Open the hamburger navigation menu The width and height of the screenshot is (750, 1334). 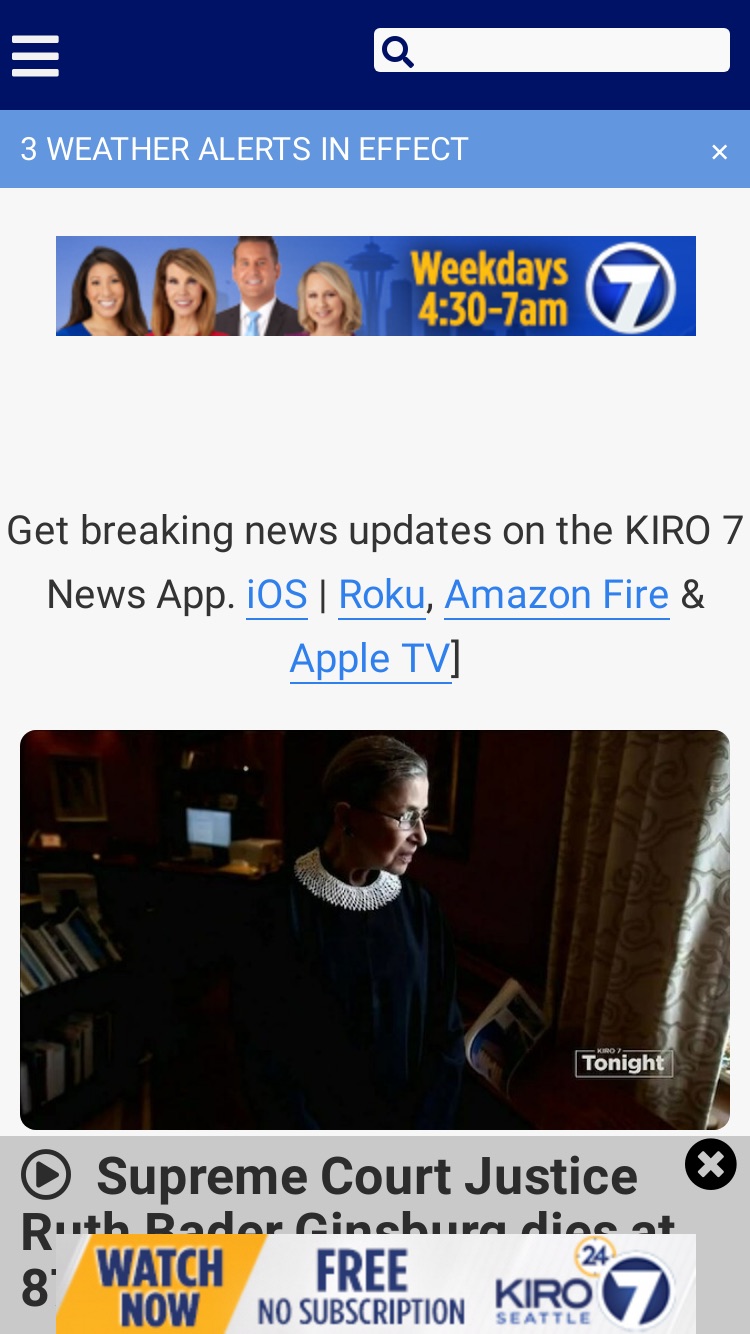(35, 55)
